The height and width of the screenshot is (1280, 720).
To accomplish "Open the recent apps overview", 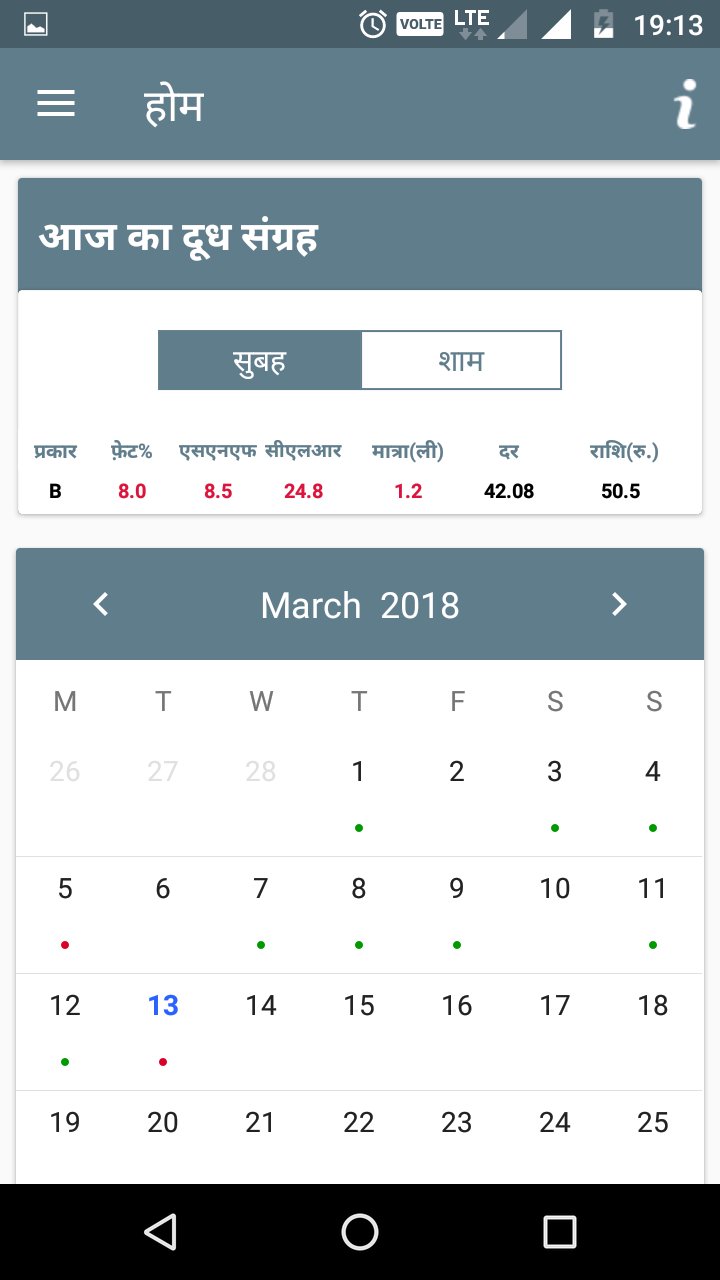I will coord(559,1232).
